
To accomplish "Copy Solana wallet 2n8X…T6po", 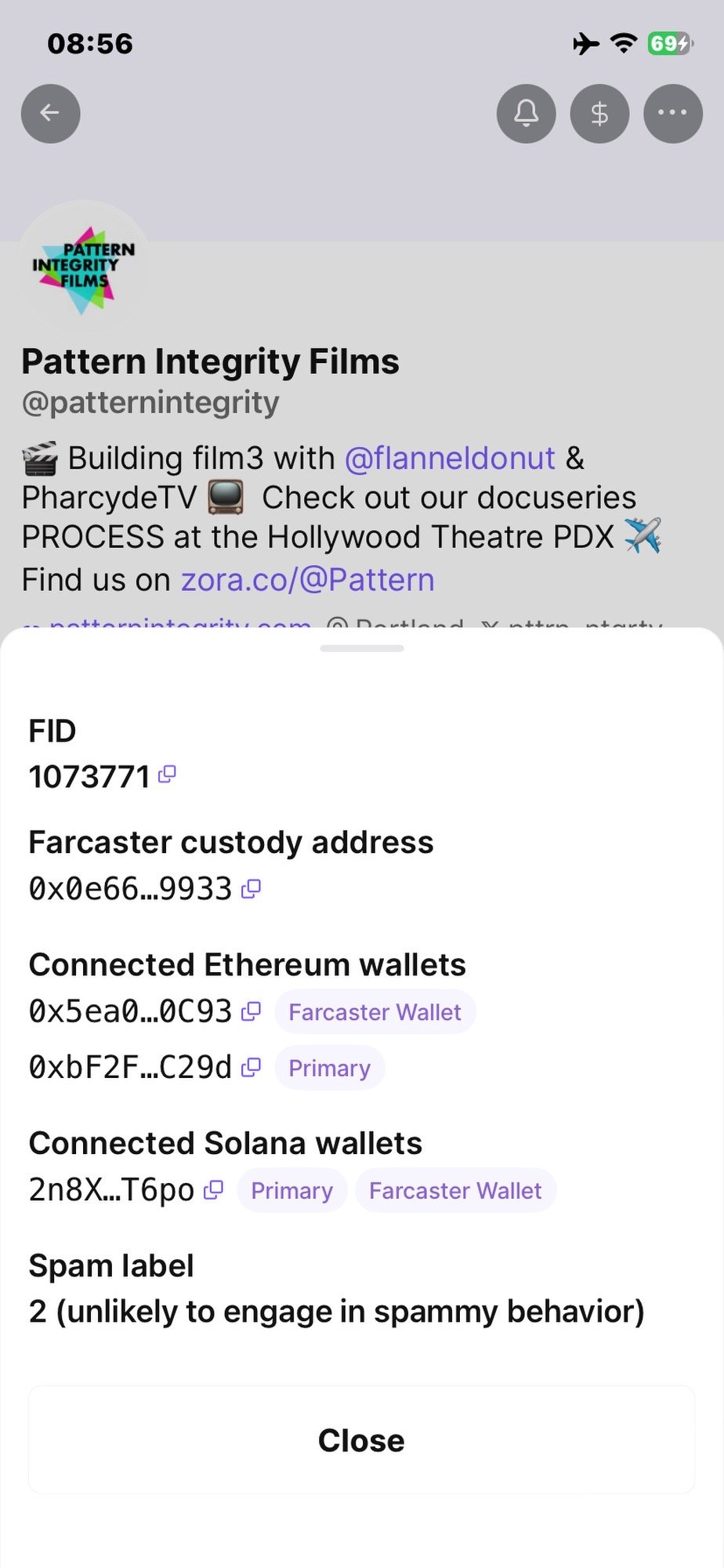I will click(x=213, y=1190).
